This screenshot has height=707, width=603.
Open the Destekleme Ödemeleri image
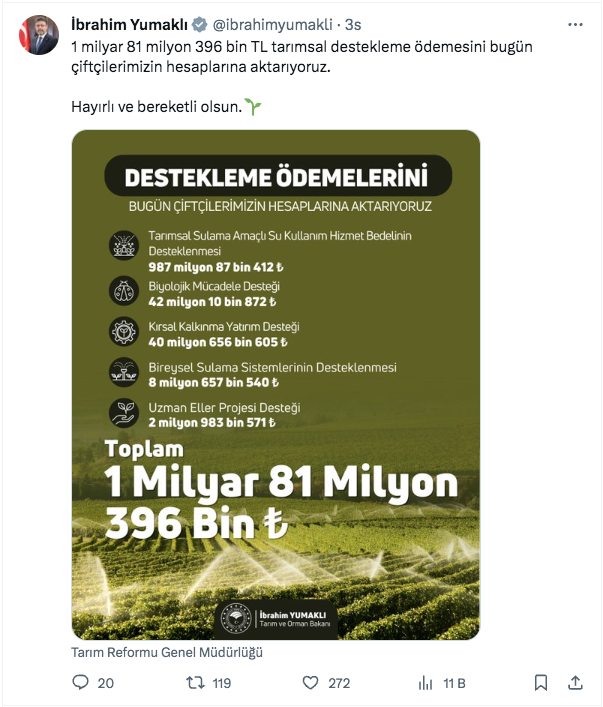(276, 385)
